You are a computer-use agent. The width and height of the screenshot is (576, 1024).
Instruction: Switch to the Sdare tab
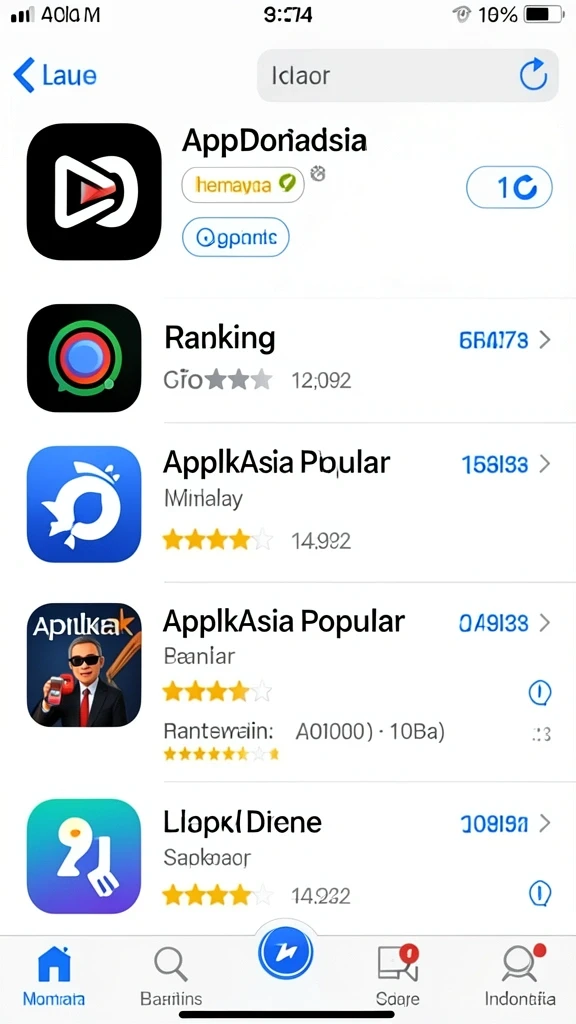398,976
